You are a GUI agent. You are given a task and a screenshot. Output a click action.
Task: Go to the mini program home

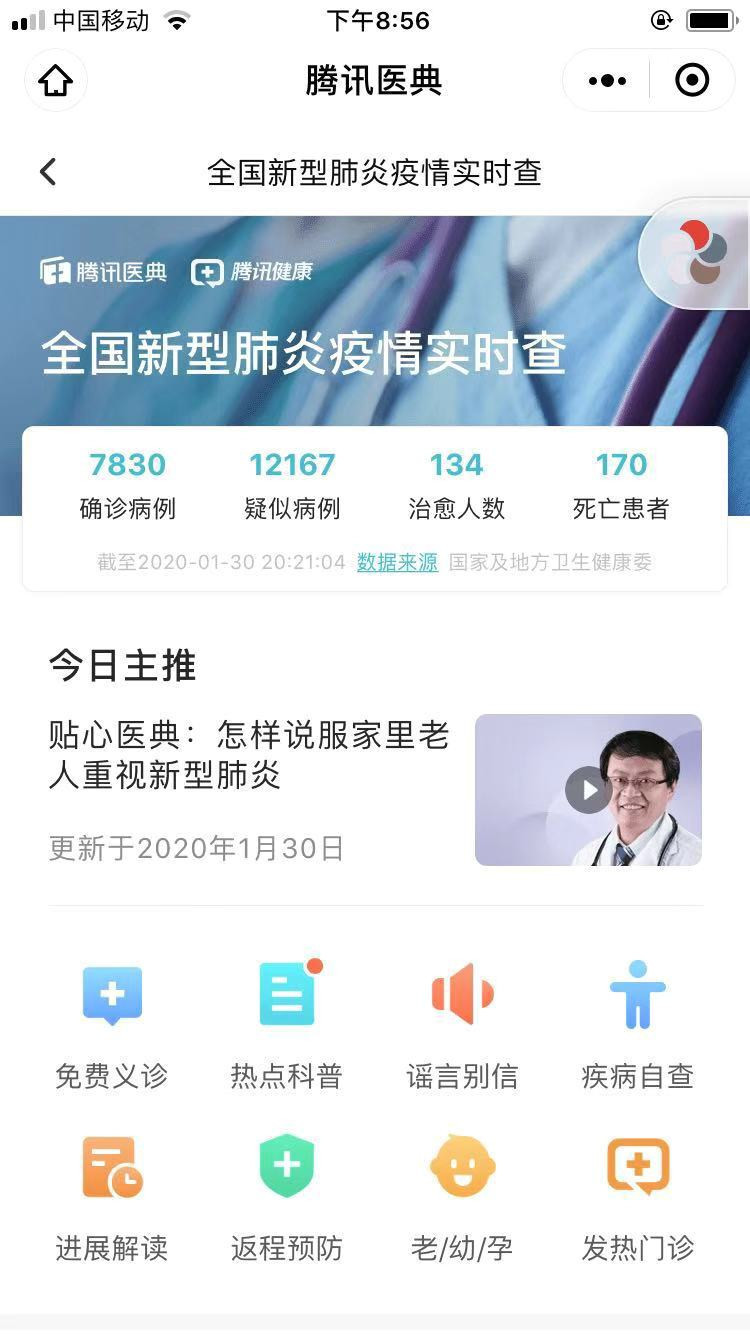point(56,80)
